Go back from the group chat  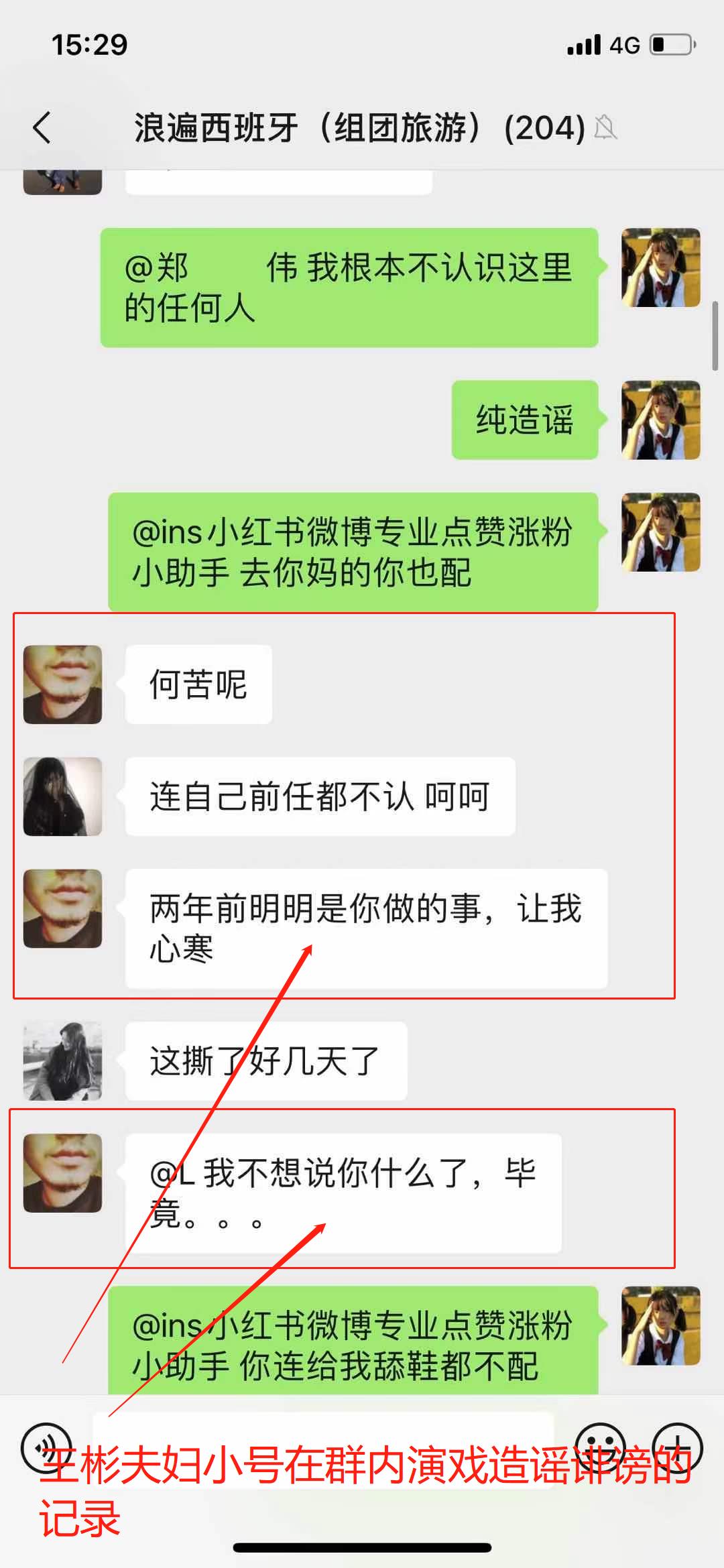(42, 127)
